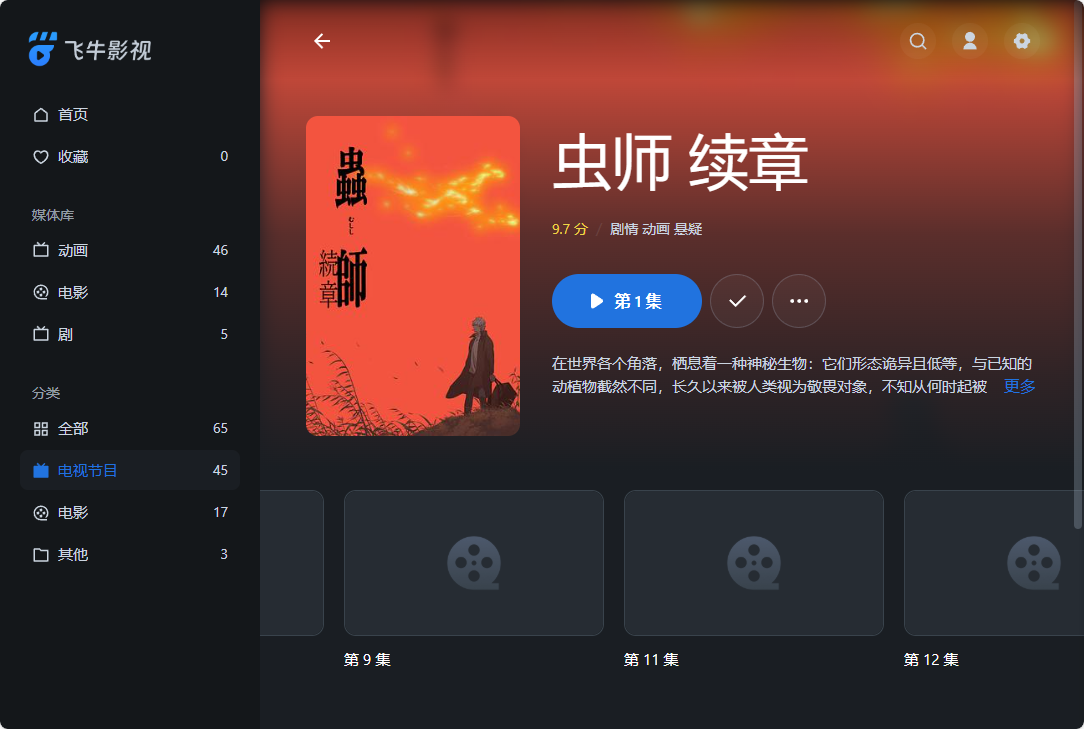Viewport: 1084px width, 729px height.
Task: Expand the description with 更多
Action: pos(1019,387)
